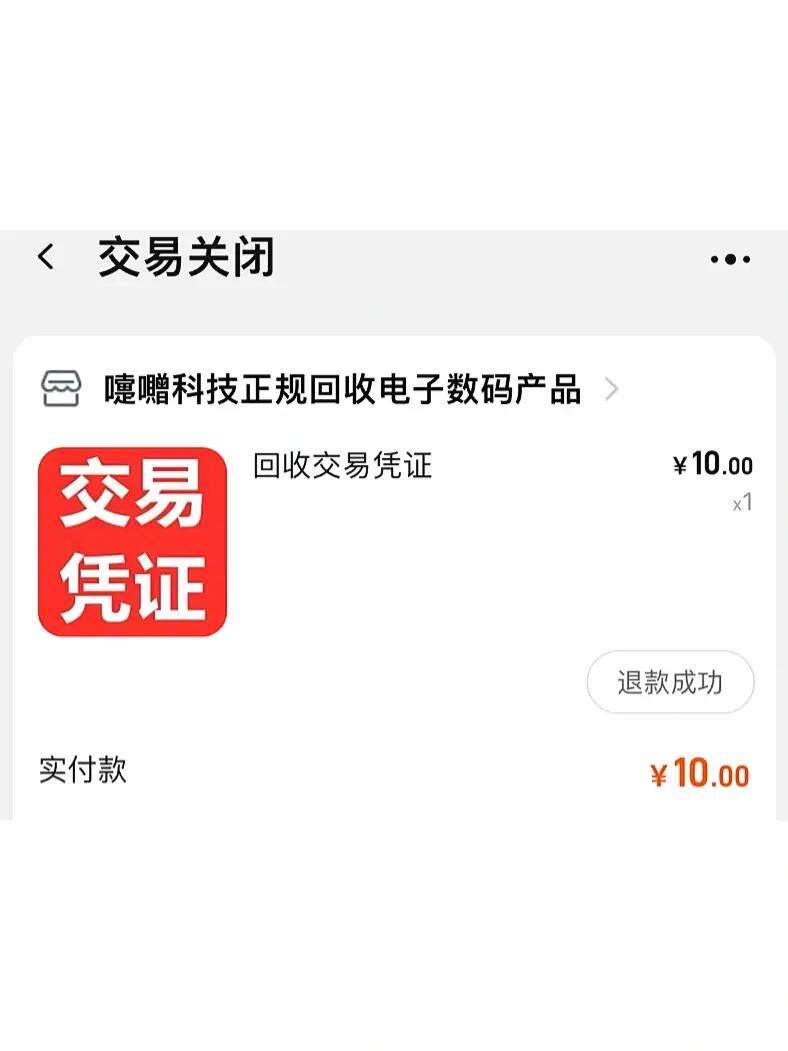Tap the 退款成功 button

[670, 683]
